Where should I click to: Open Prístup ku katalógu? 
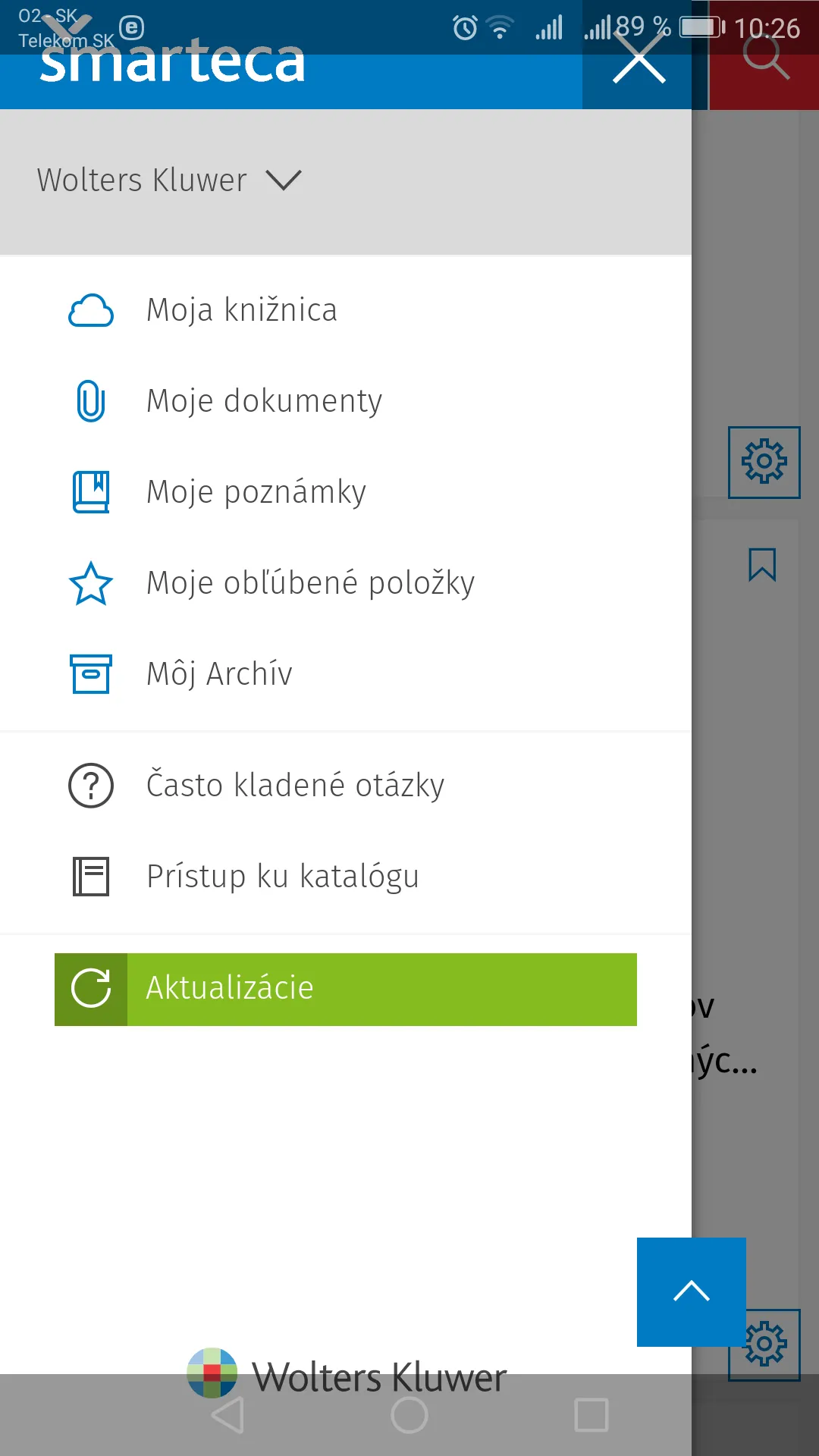[282, 877]
